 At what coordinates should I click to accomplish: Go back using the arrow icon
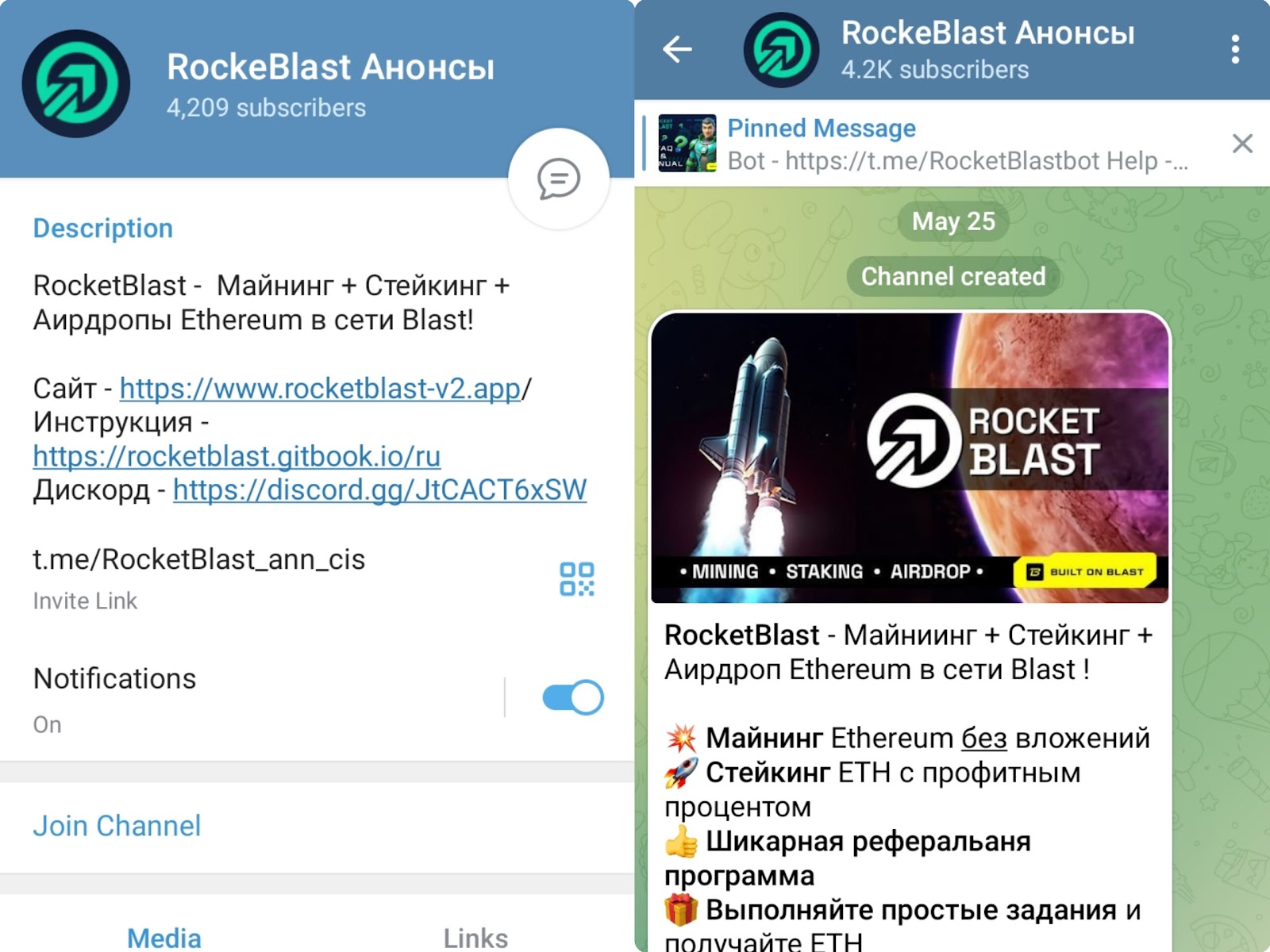click(677, 49)
